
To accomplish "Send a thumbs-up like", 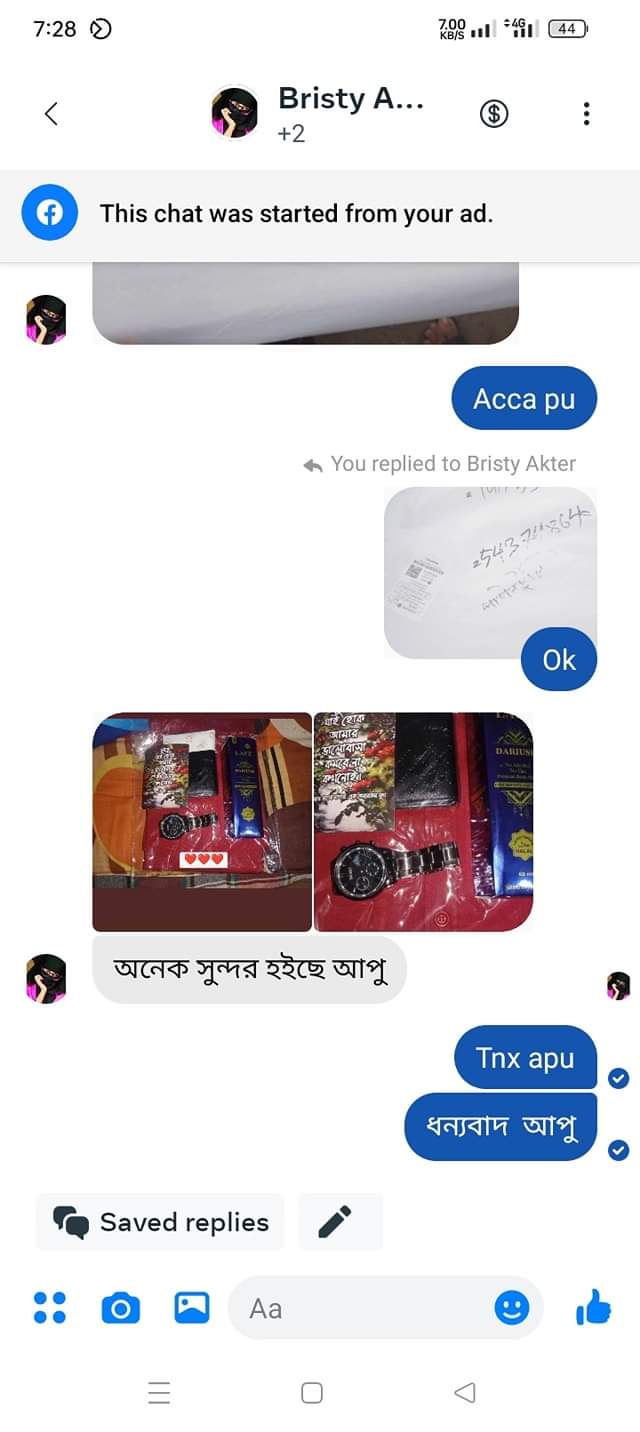I will 593,1307.
